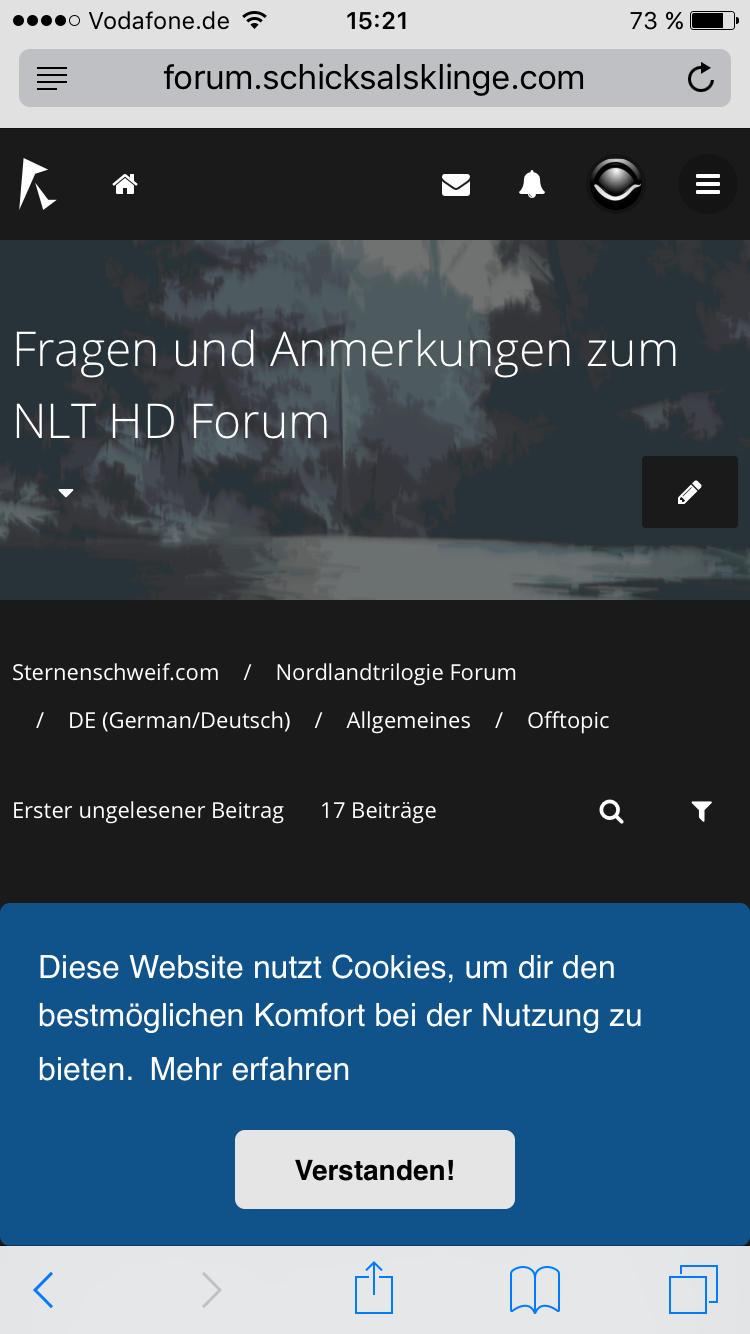Open the Sternenschweif.com breadcrumb link
The width and height of the screenshot is (750, 1334).
click(115, 672)
